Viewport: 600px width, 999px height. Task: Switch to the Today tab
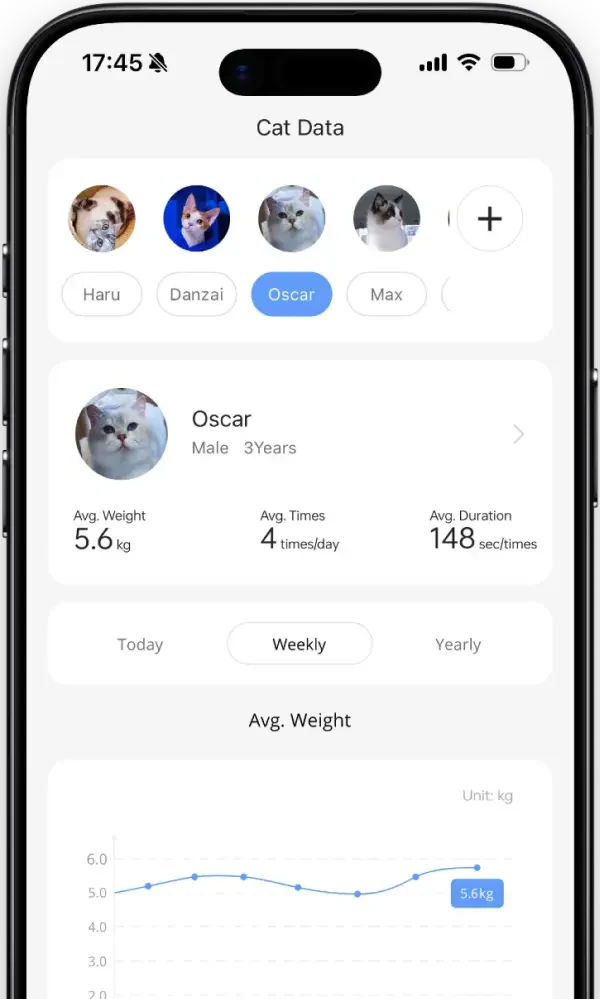[x=140, y=644]
